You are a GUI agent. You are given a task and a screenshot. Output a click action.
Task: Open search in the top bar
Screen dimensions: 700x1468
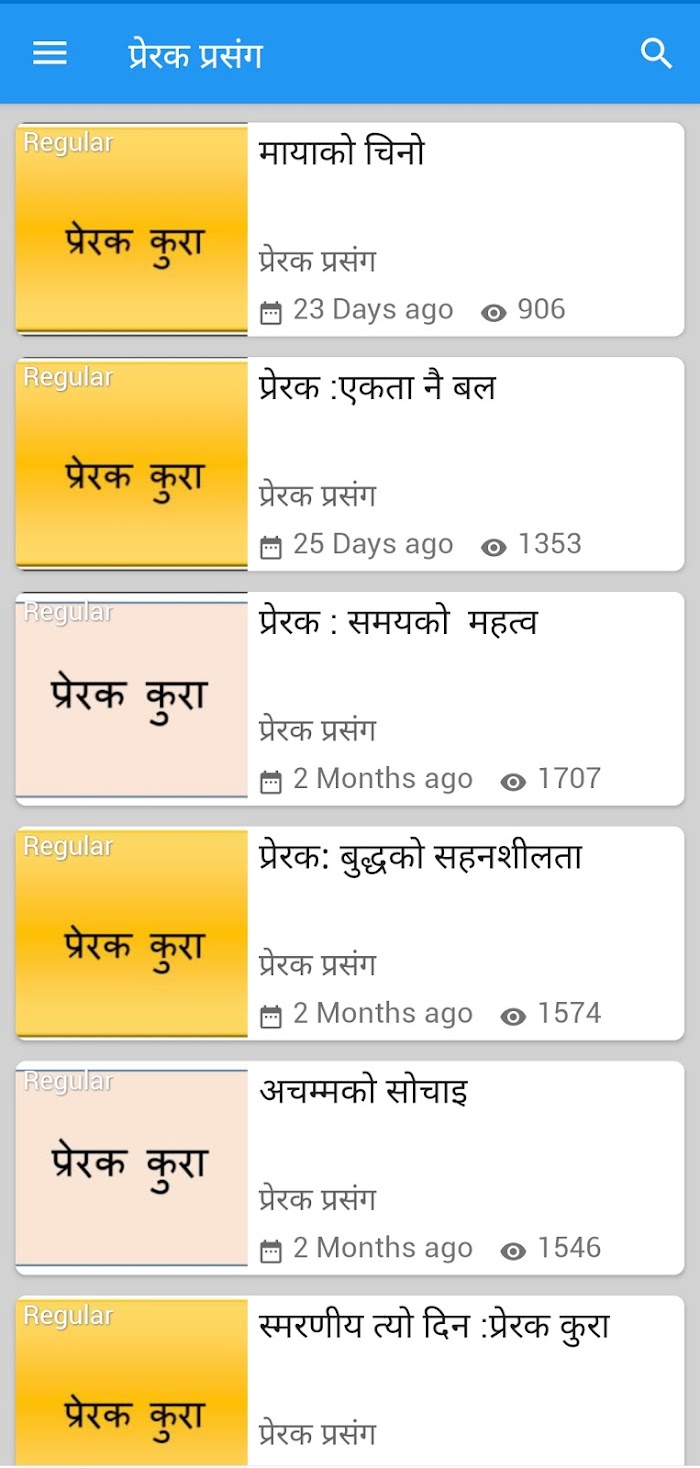[x=656, y=53]
